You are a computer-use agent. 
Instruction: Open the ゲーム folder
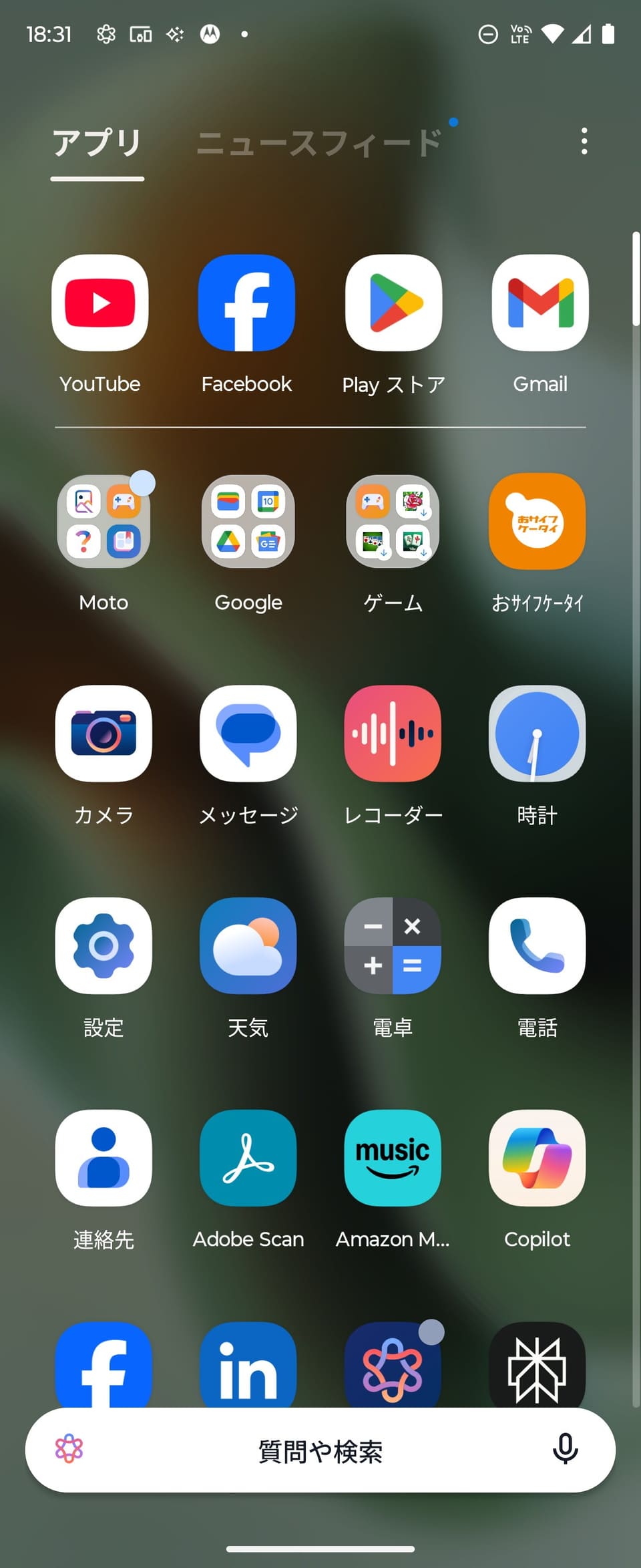393,522
